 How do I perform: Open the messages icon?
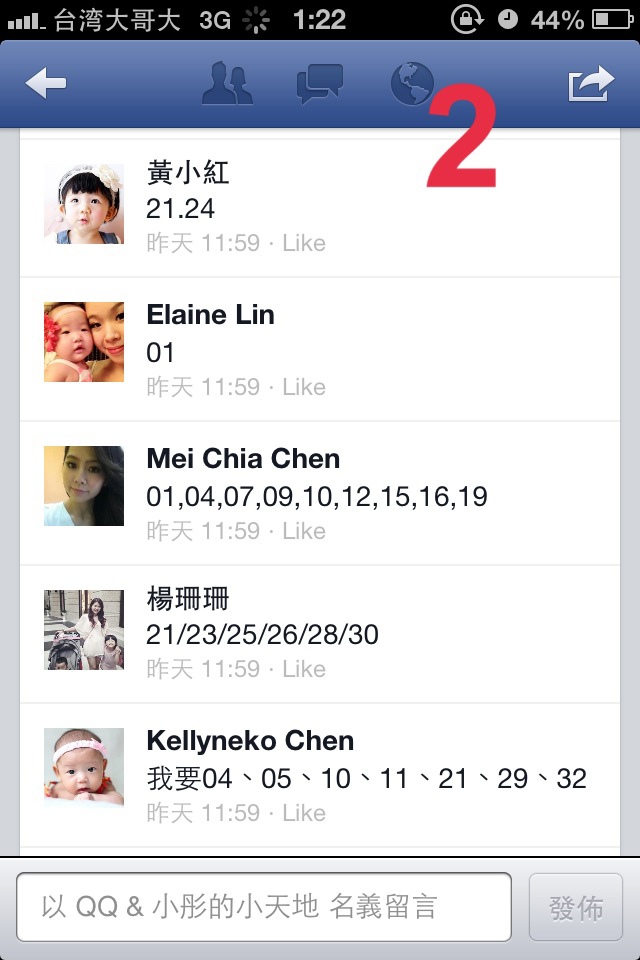(320, 84)
